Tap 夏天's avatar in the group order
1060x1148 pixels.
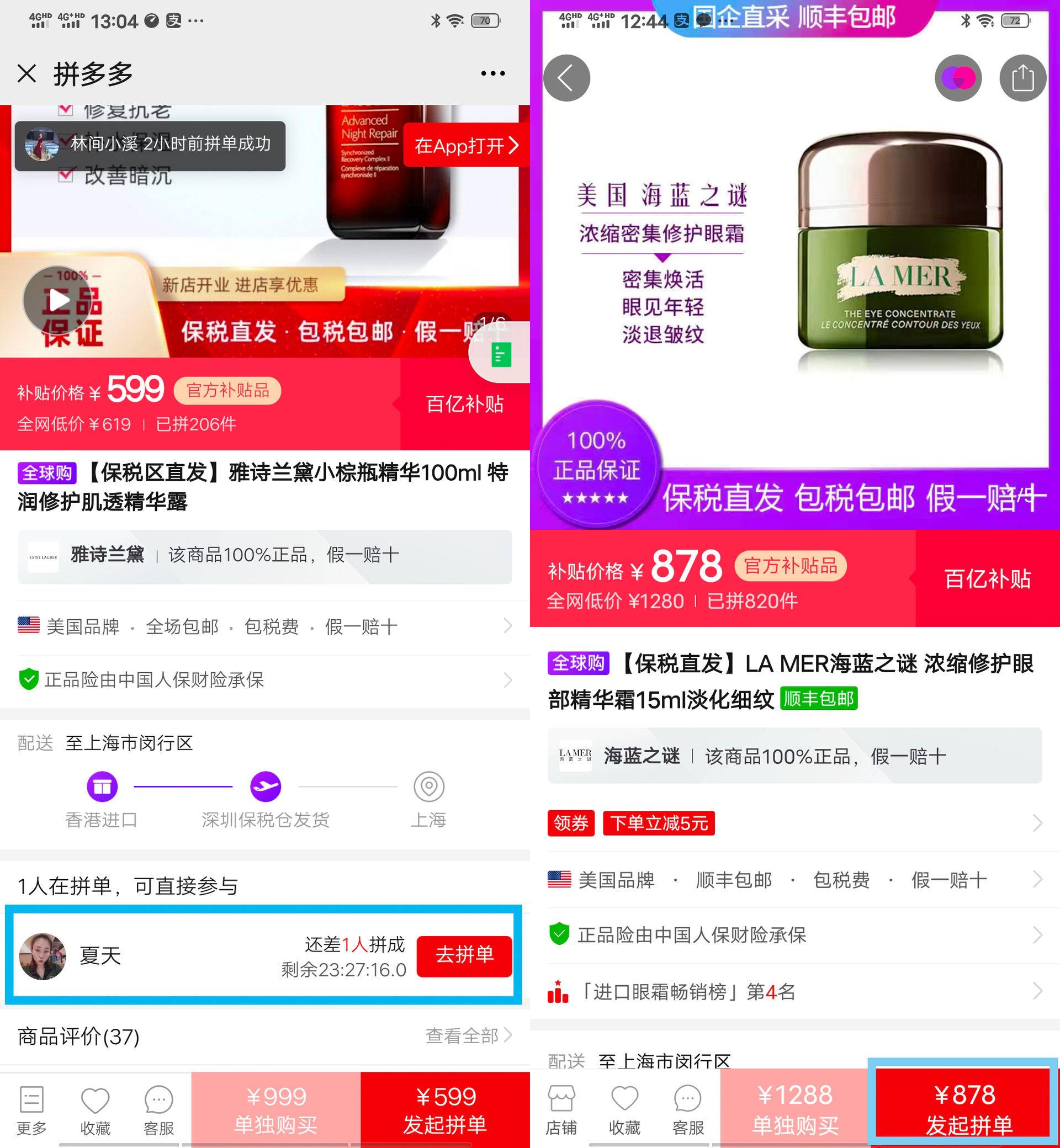pos(43,955)
